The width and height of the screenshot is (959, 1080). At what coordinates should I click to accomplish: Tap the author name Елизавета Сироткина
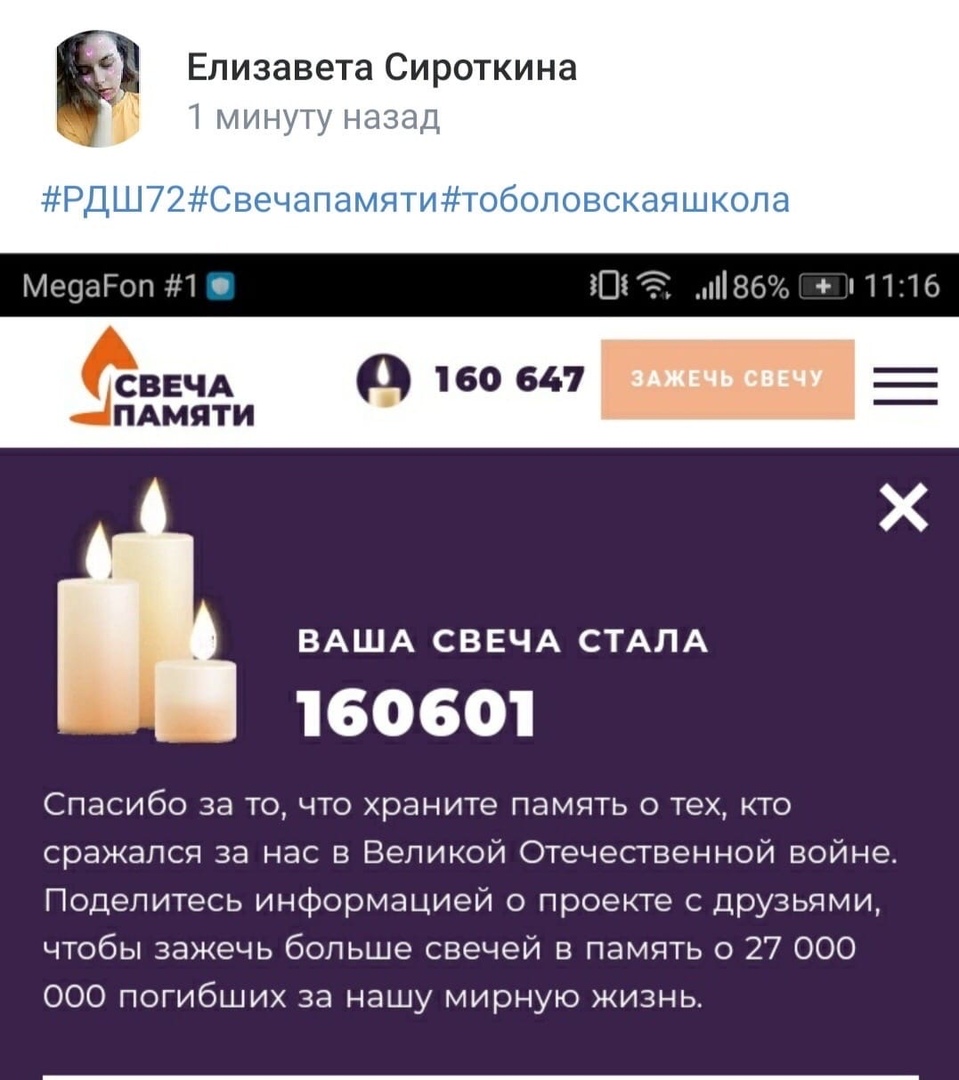(382, 67)
